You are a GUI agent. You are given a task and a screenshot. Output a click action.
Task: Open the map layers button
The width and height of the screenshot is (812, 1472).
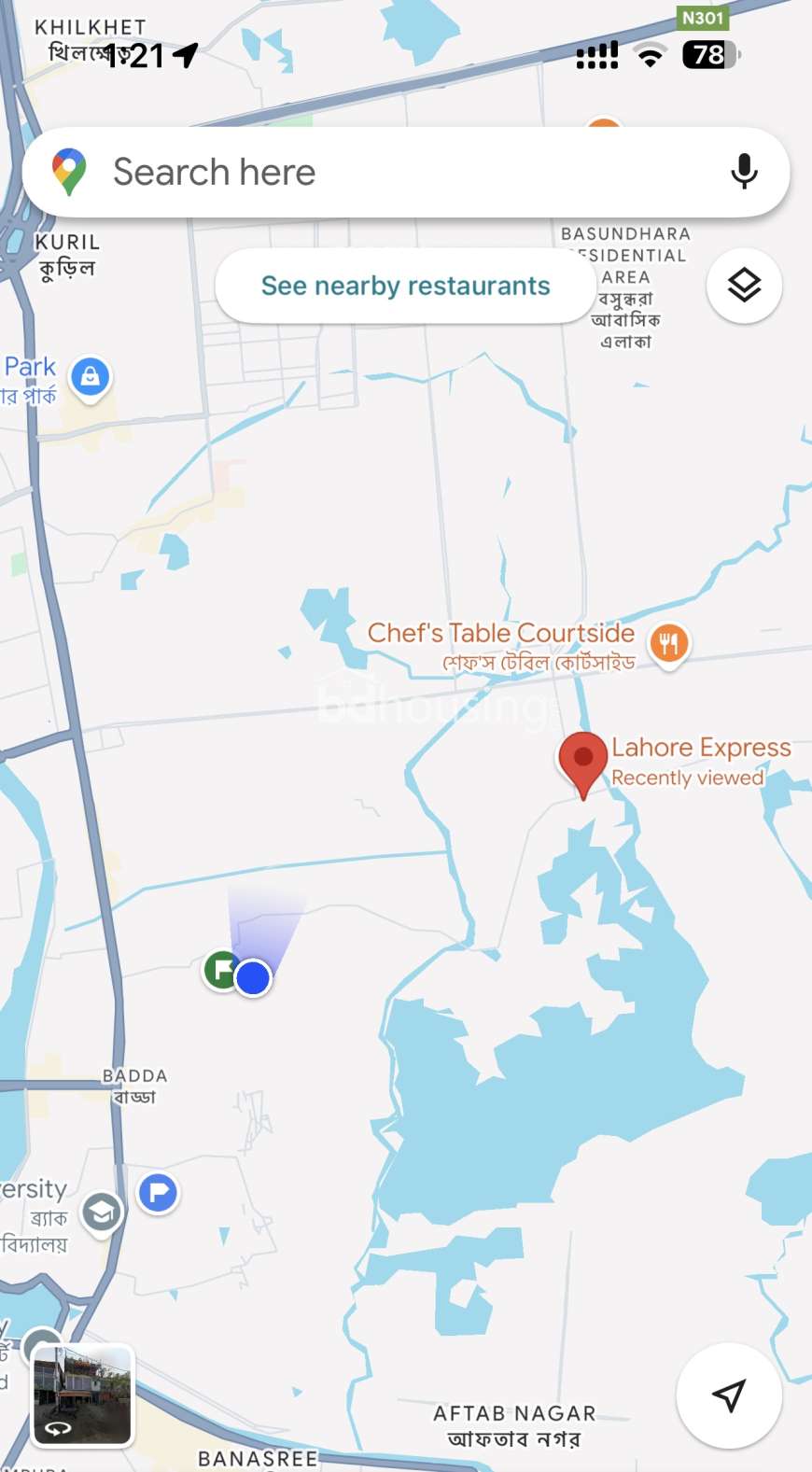(x=744, y=286)
